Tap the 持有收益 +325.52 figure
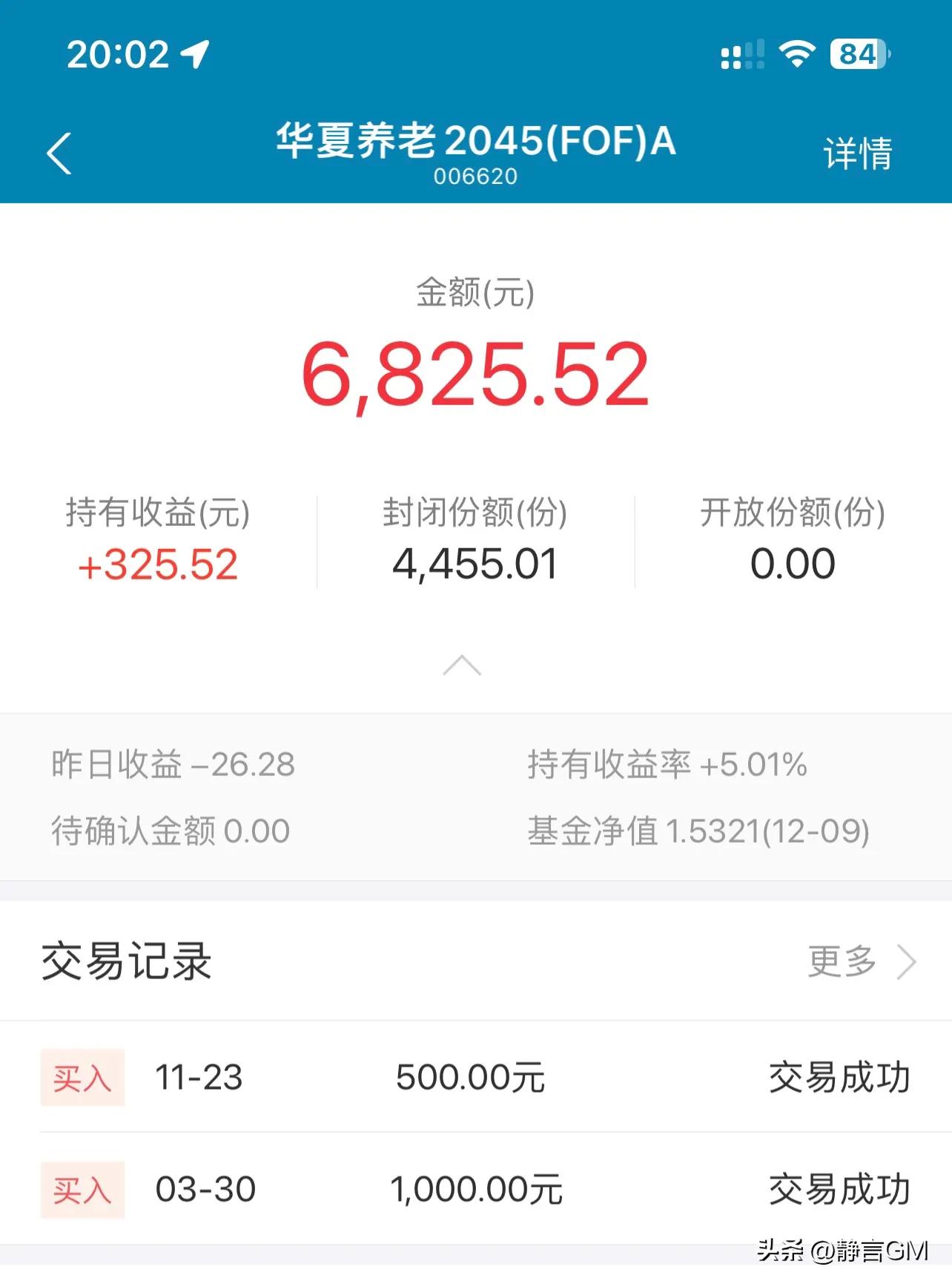Screen dimensions: 952x1284 158,564
